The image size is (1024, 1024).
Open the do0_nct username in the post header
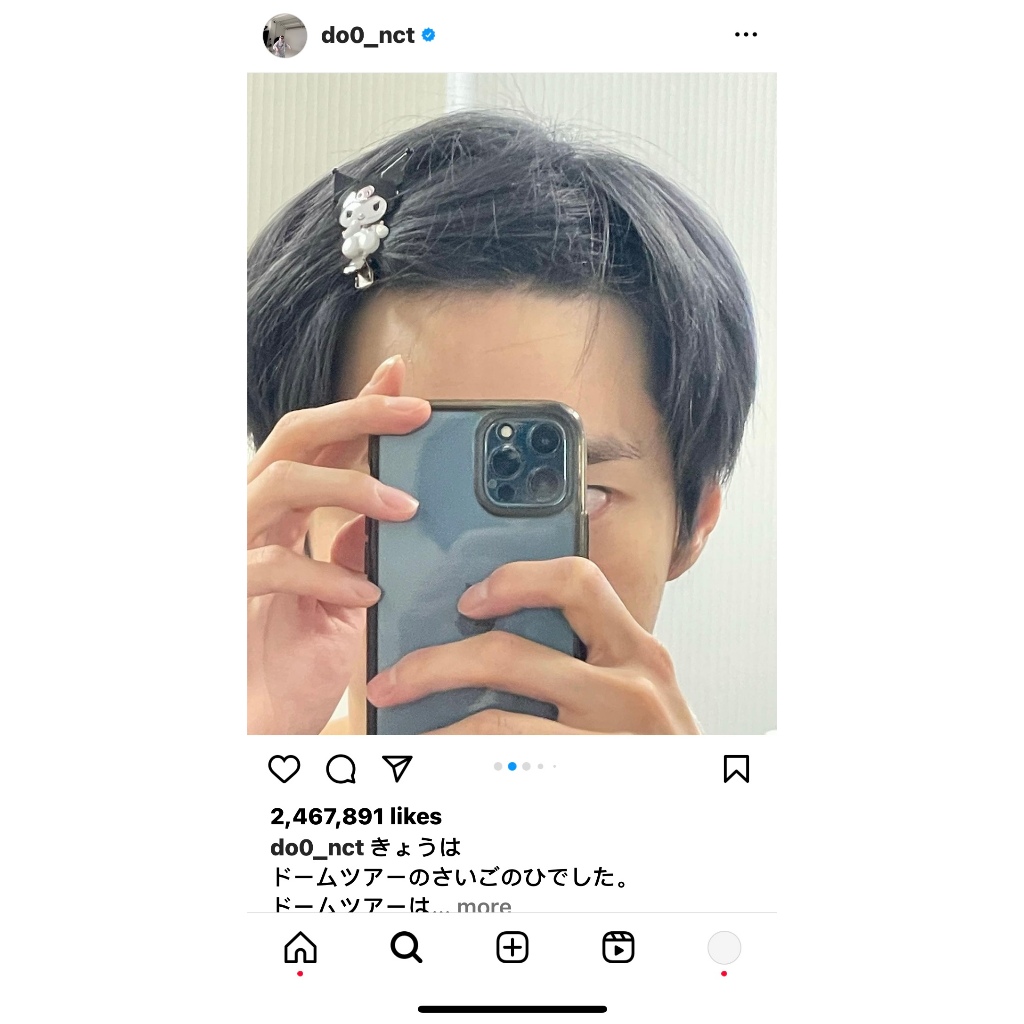(x=368, y=35)
